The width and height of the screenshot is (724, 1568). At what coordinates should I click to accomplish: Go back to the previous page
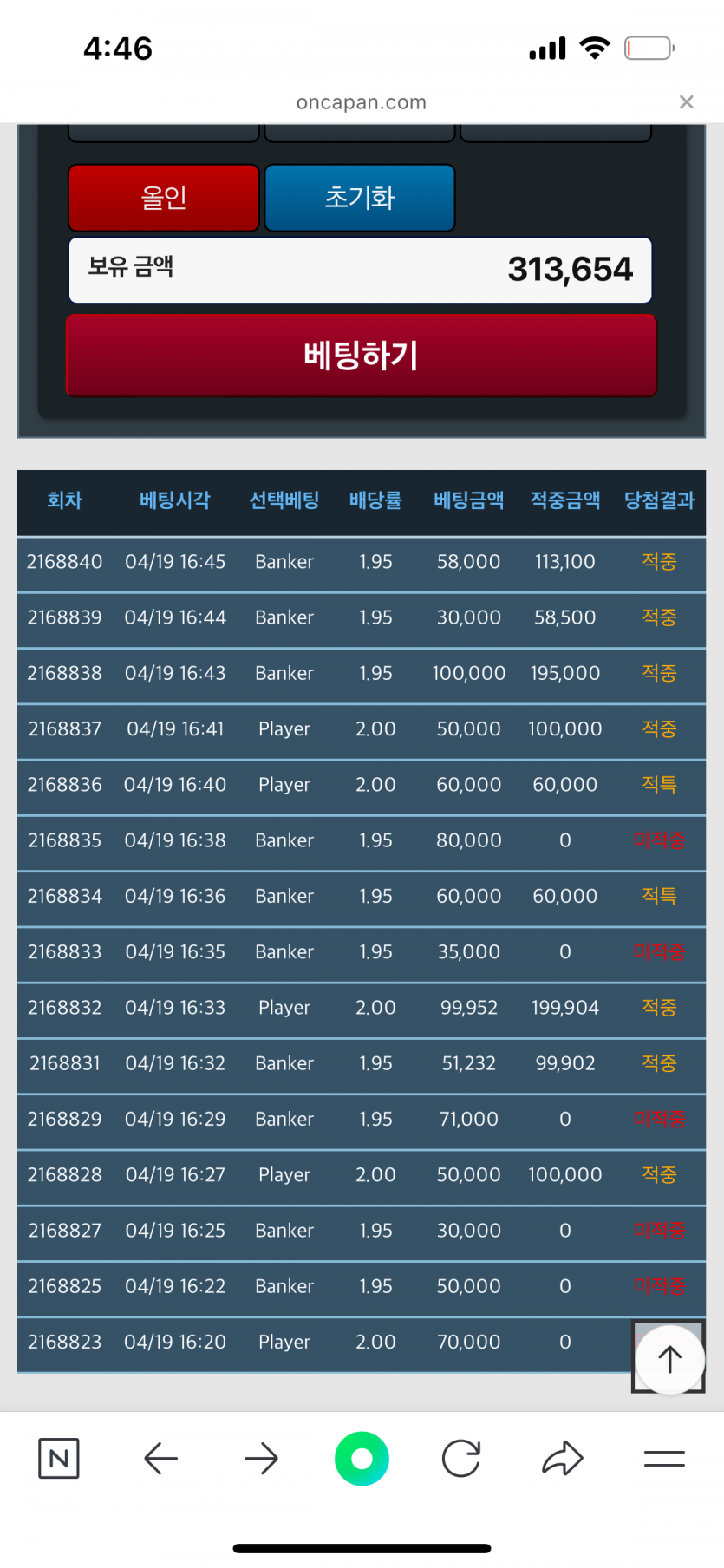pyautogui.click(x=161, y=1458)
